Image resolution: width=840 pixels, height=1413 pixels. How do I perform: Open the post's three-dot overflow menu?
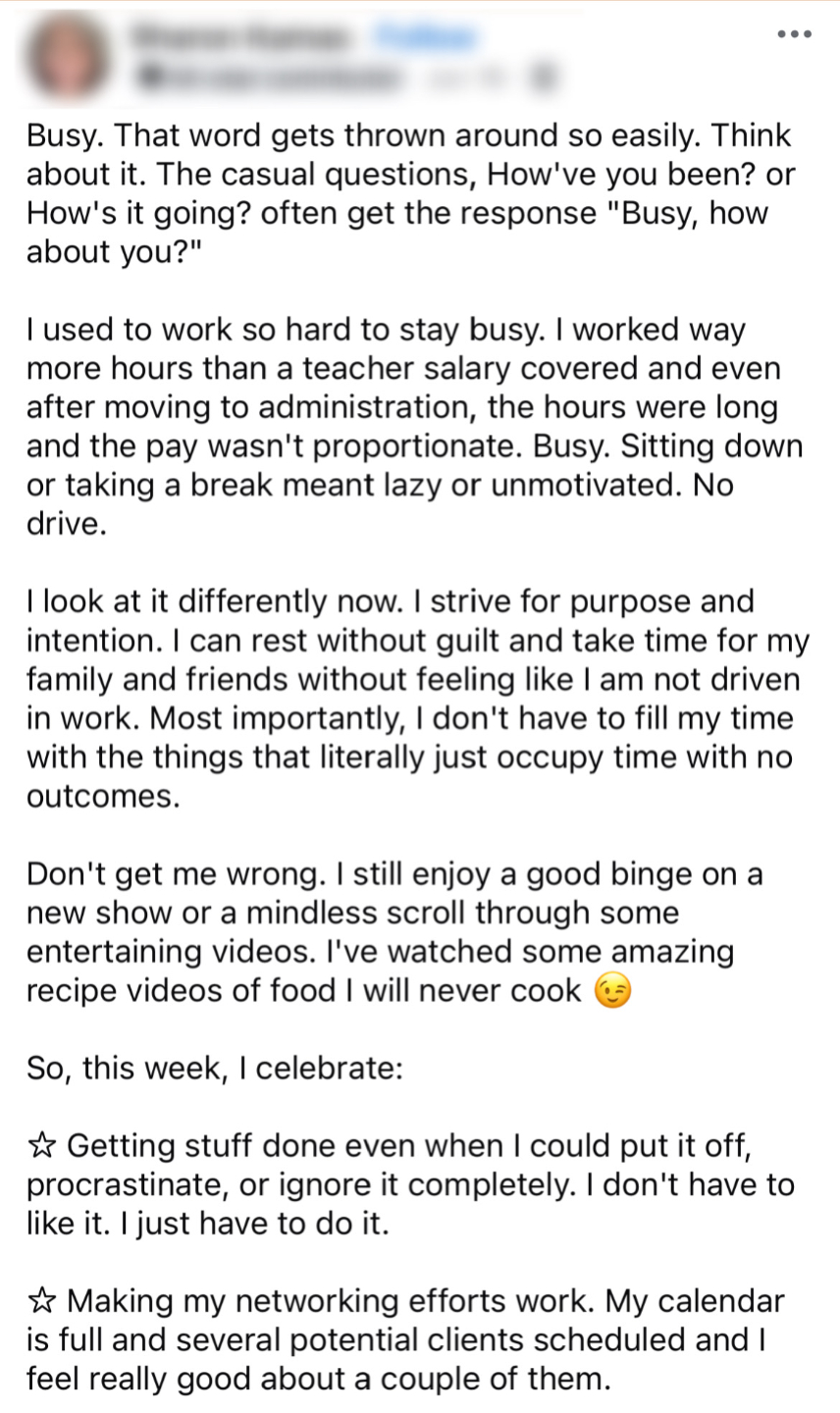793,34
